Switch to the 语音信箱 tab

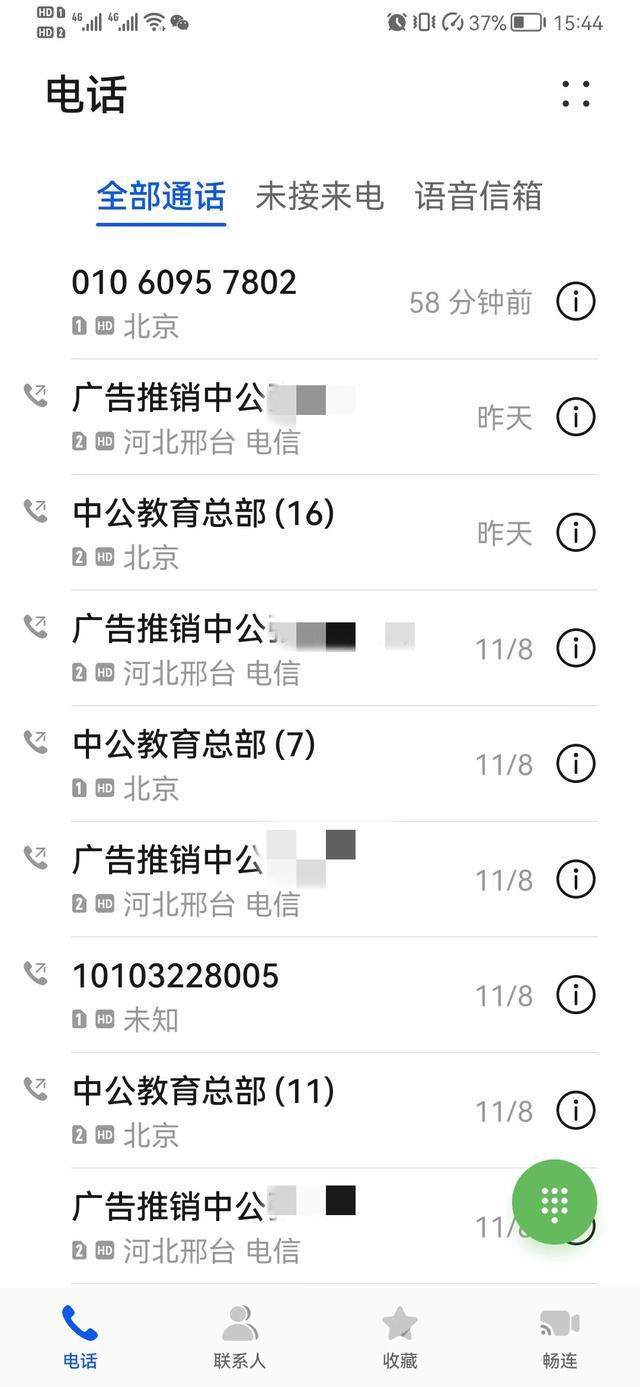coord(478,196)
